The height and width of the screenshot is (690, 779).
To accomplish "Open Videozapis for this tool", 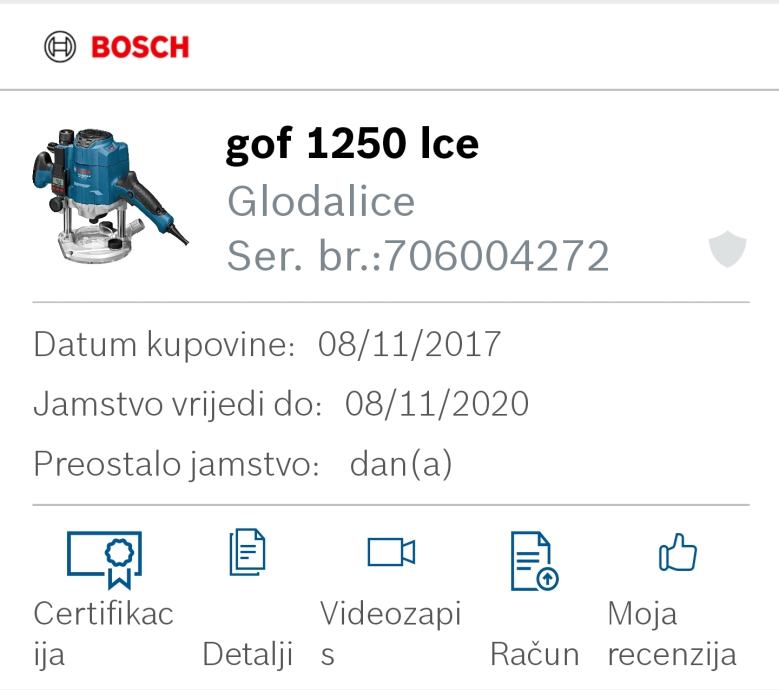I will pyautogui.click(x=390, y=552).
